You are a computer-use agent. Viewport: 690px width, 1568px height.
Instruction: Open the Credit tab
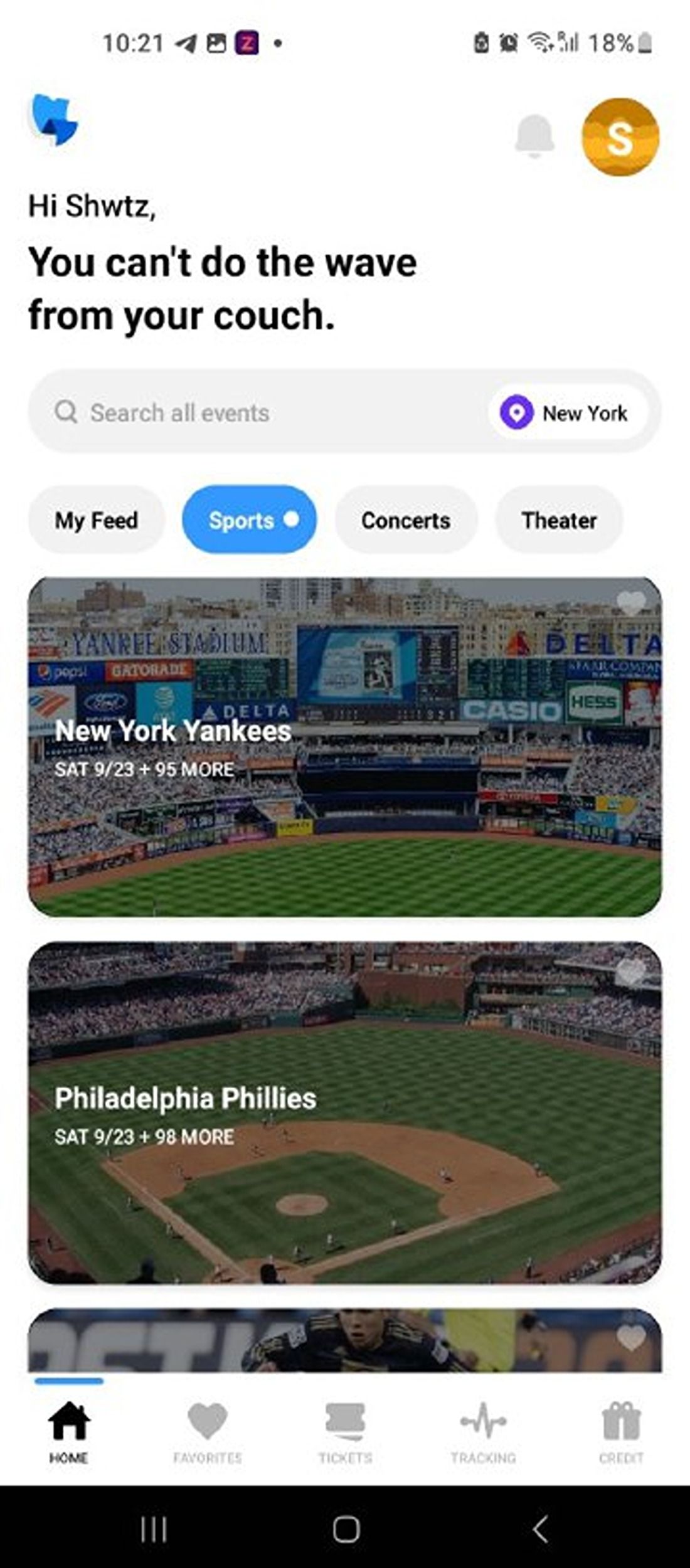pyautogui.click(x=621, y=1431)
